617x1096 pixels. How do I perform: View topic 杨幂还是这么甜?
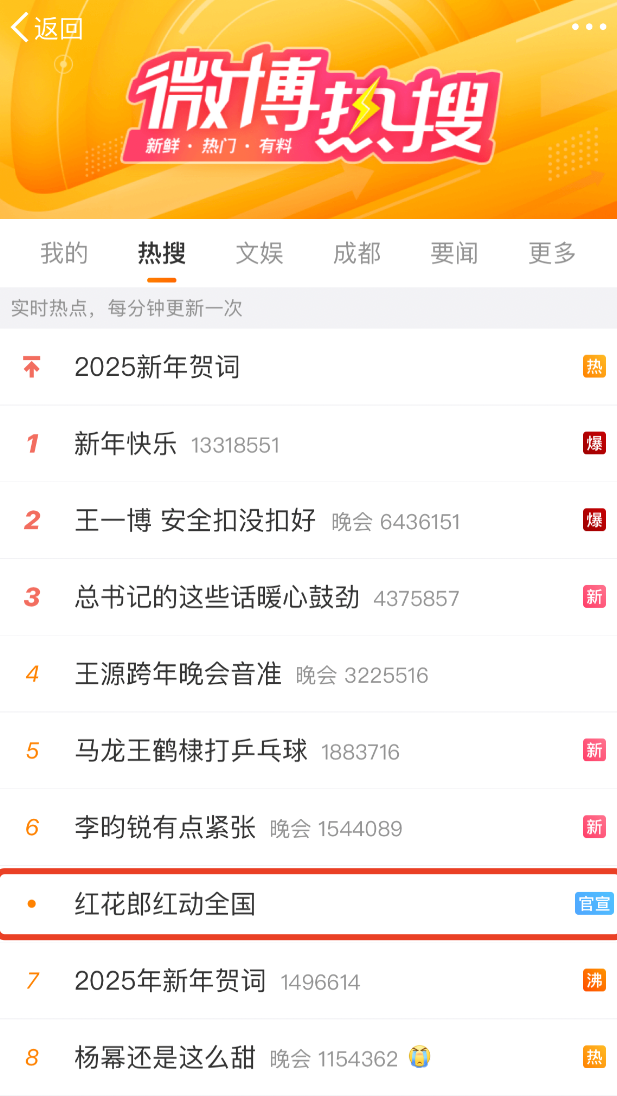click(165, 1057)
